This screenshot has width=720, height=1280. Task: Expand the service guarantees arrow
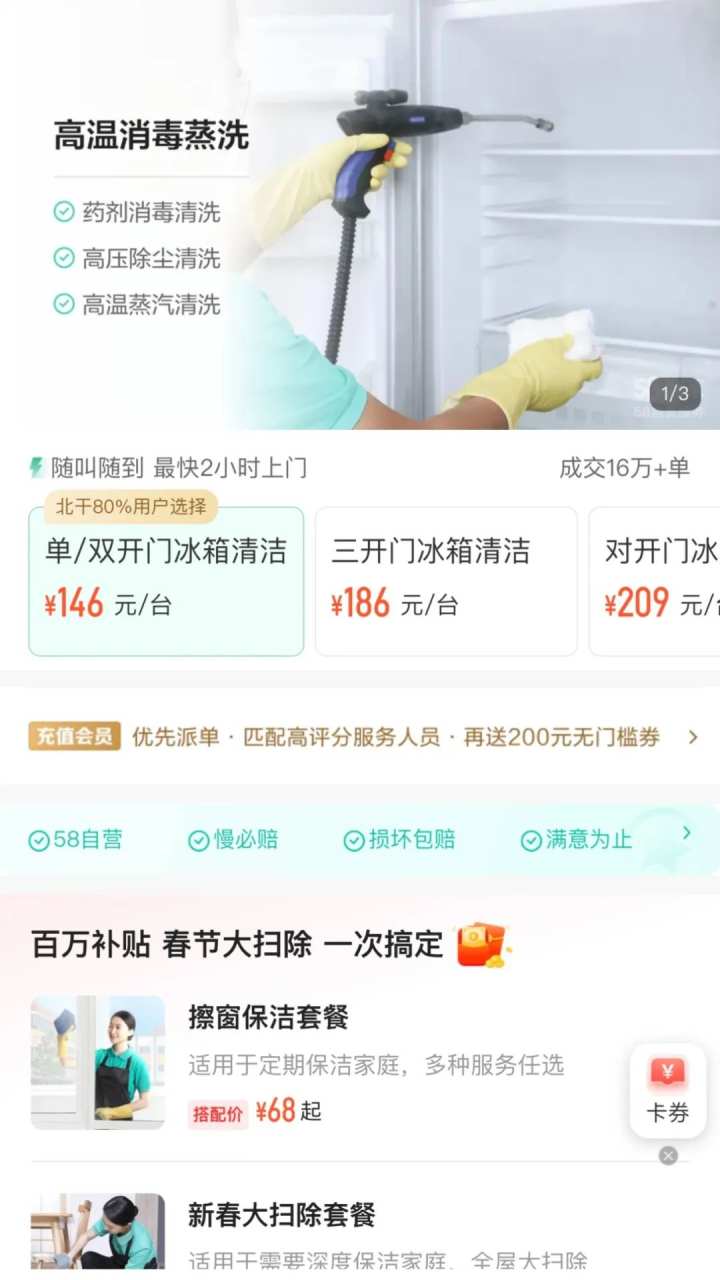[687, 833]
